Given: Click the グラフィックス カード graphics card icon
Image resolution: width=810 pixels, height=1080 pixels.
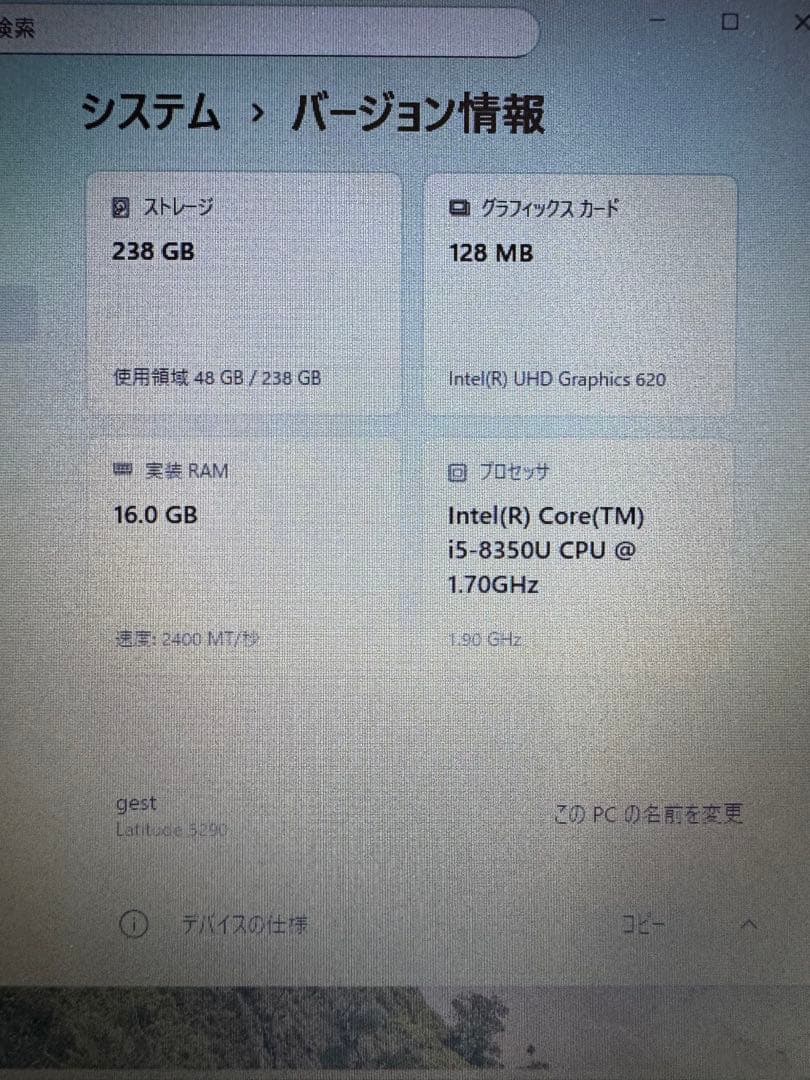Looking at the screenshot, I should pyautogui.click(x=459, y=208).
